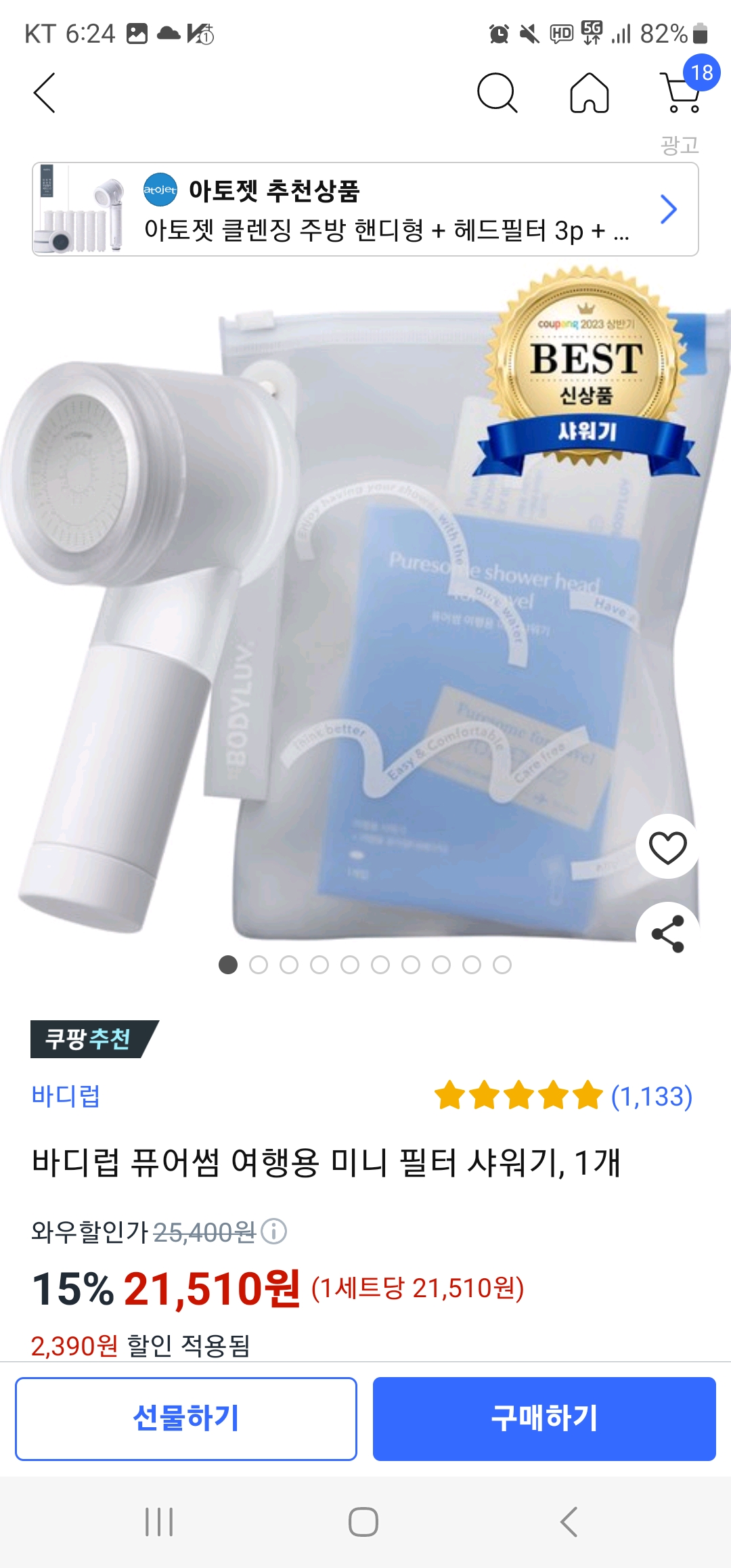View the 1,133 product reviews
Screen dimensions: 731x1568
651,1096
